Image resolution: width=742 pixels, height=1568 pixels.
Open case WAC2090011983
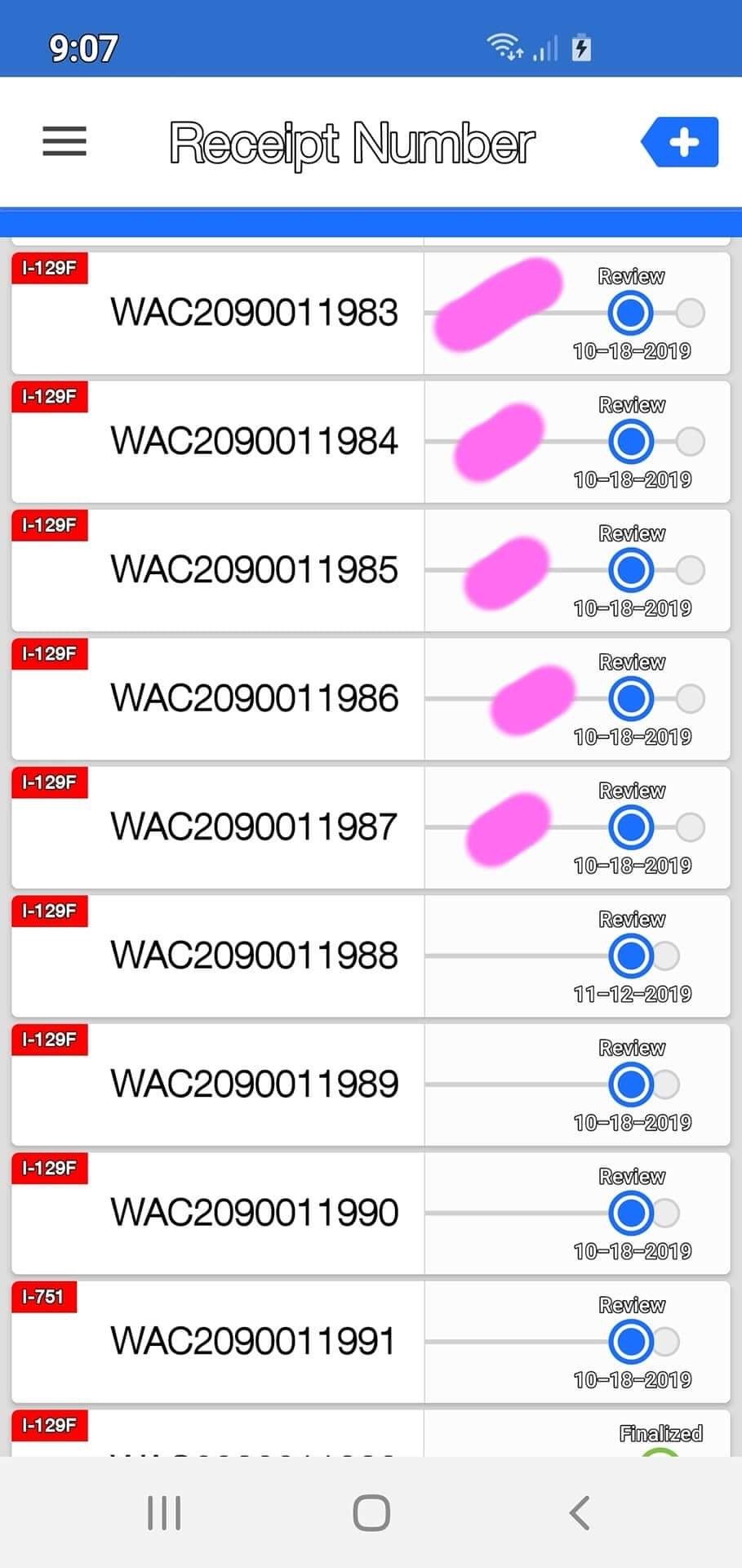pyautogui.click(x=371, y=314)
